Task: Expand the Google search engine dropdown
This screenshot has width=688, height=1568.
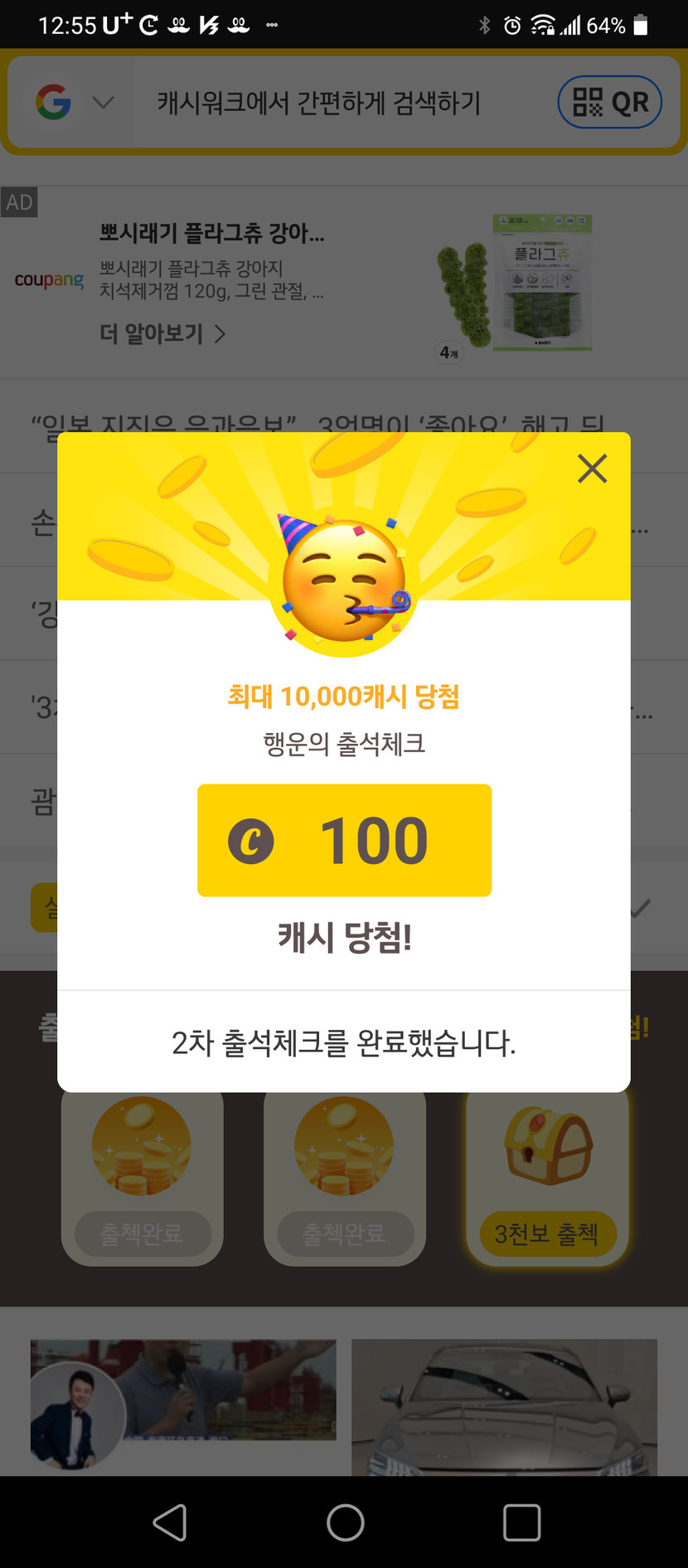Action: click(102, 103)
